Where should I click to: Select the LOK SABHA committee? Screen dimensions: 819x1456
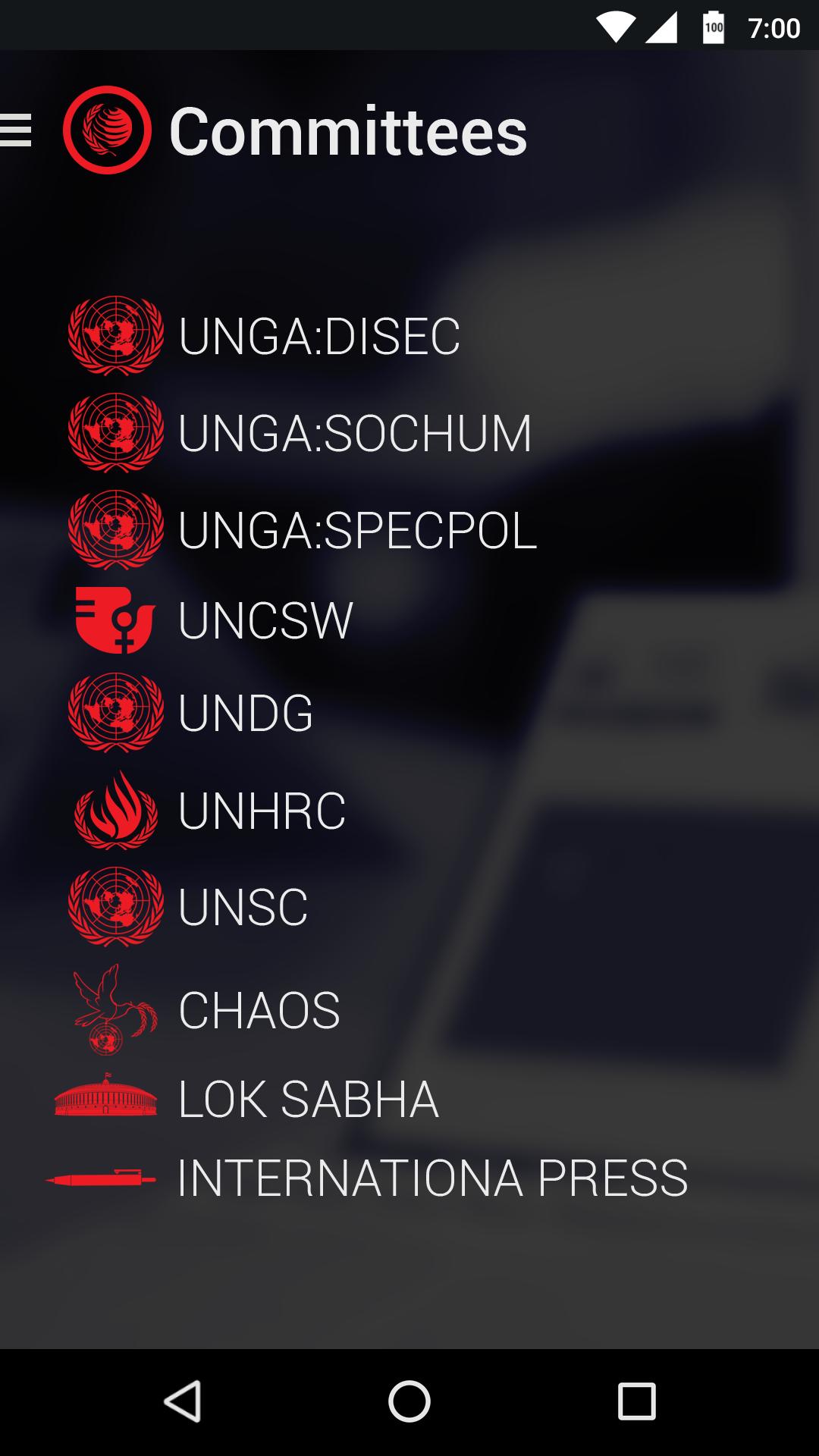[x=307, y=1099]
